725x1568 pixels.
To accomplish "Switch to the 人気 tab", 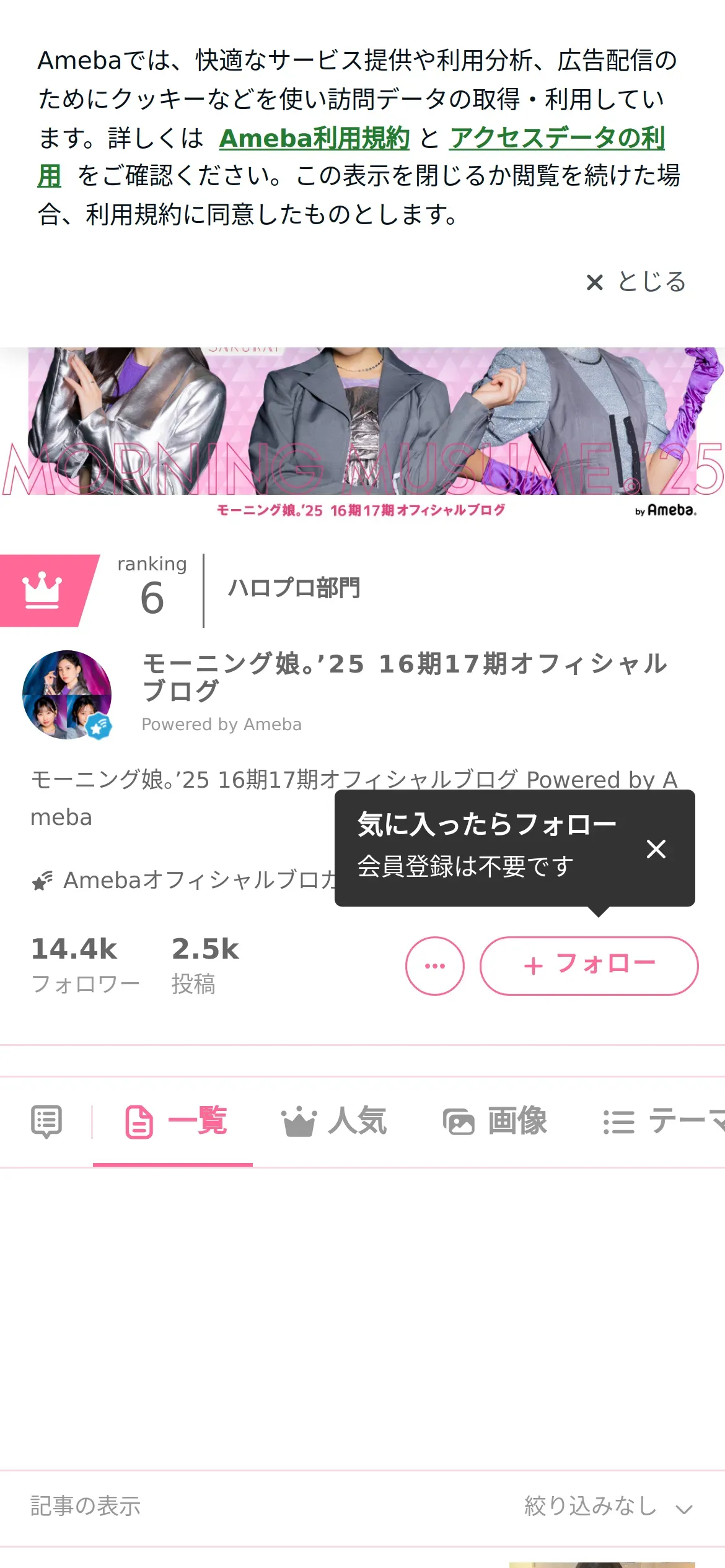I will [x=335, y=1122].
